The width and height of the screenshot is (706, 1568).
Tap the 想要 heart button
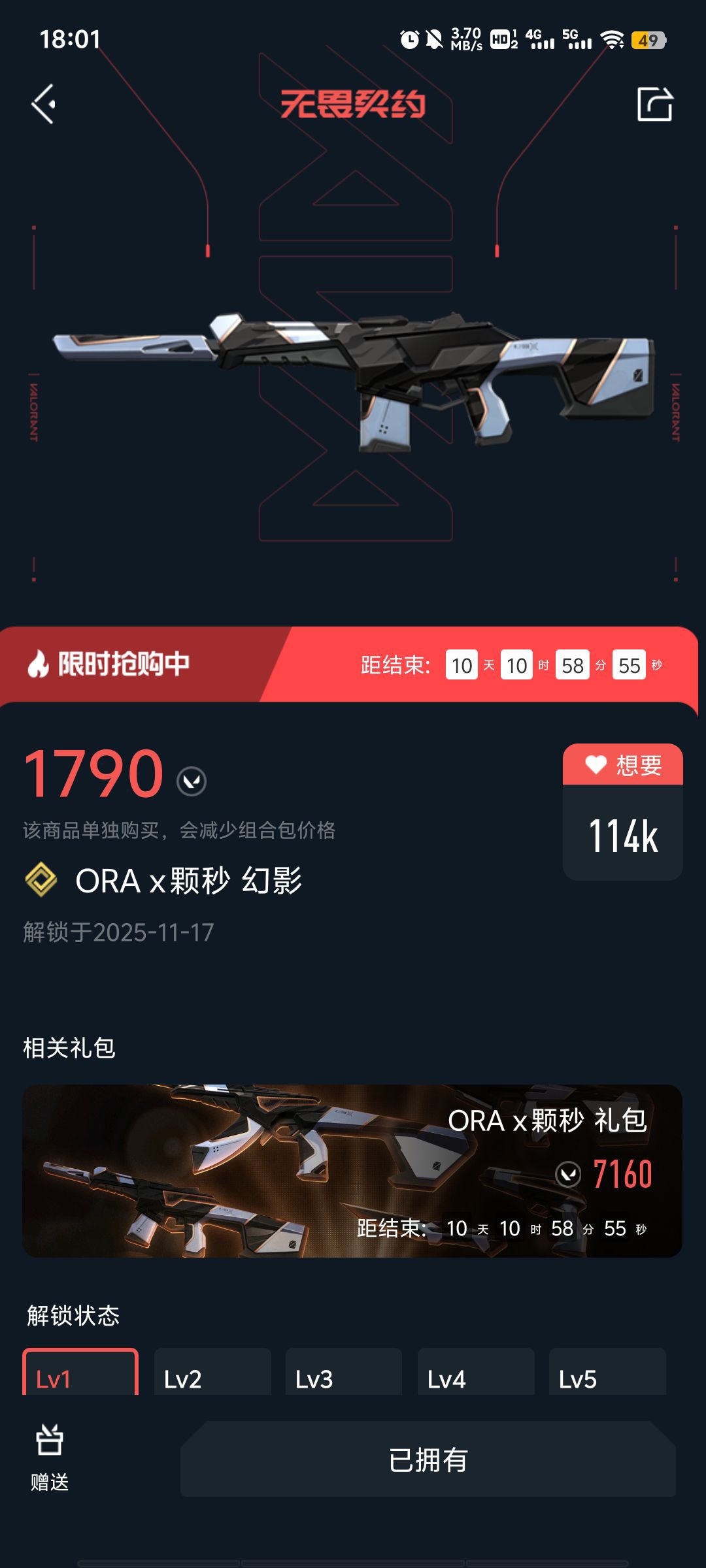coord(622,765)
